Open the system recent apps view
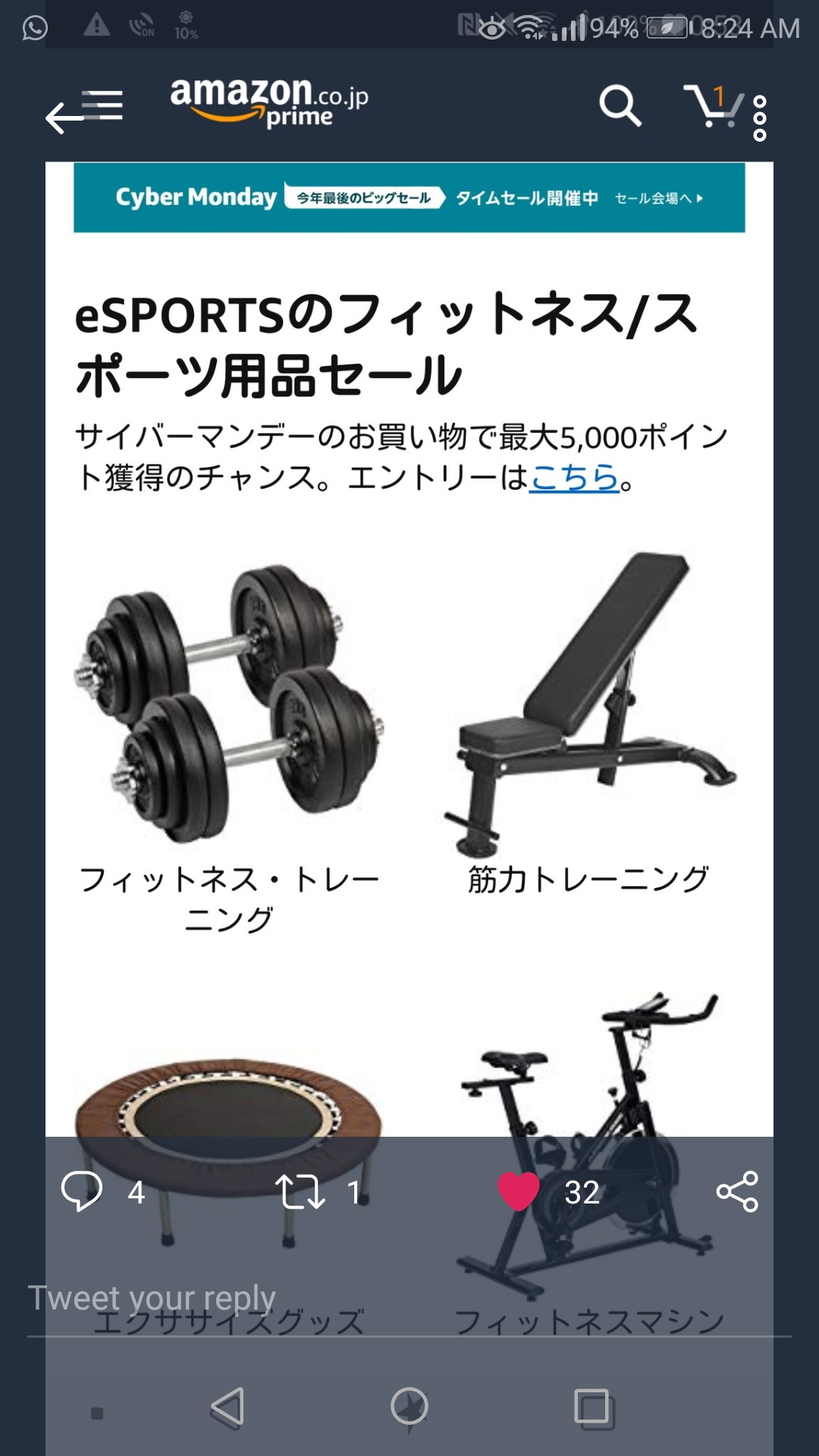 (592, 1407)
